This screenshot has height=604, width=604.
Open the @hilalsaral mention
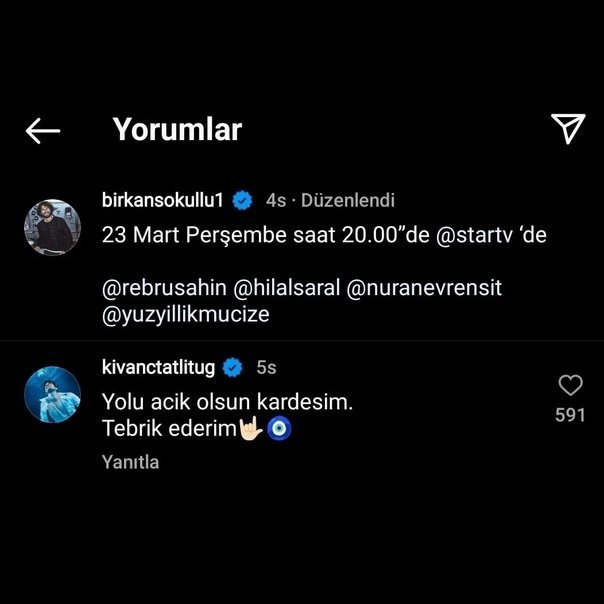click(x=286, y=288)
